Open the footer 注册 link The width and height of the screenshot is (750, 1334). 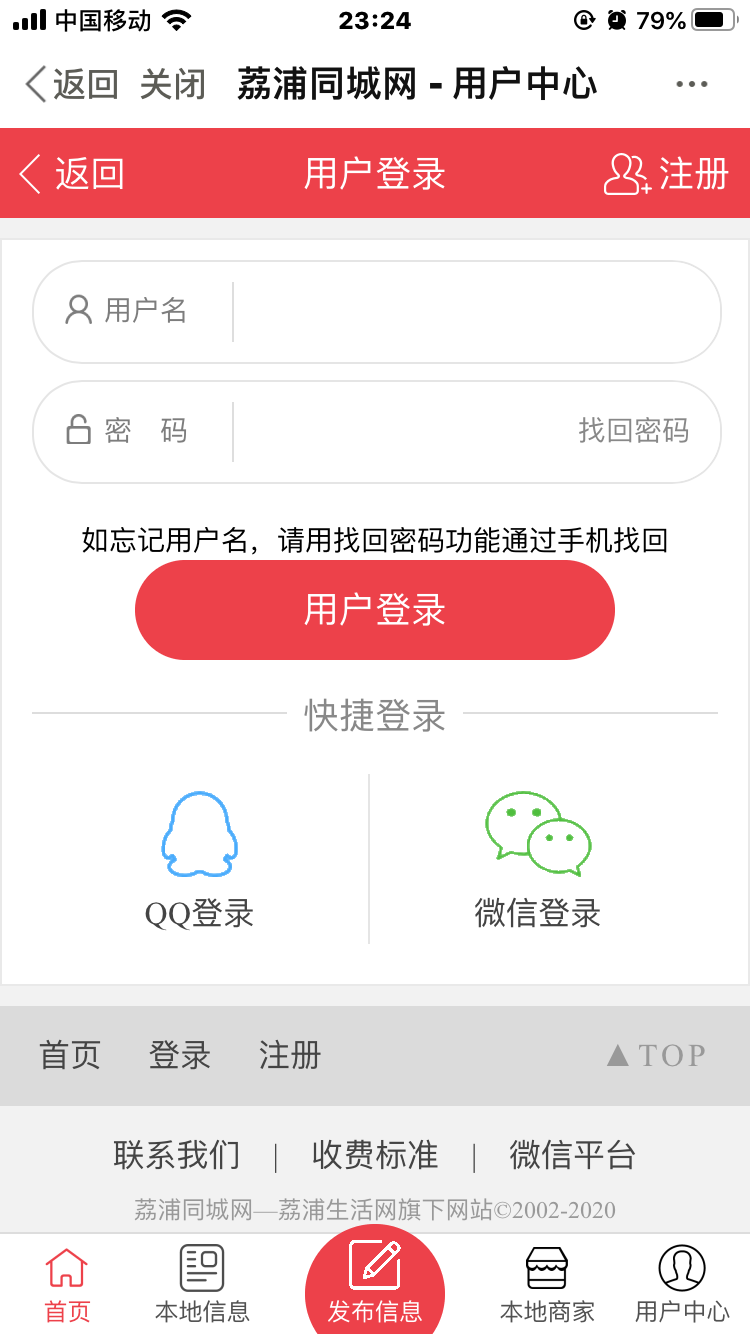pos(290,1055)
